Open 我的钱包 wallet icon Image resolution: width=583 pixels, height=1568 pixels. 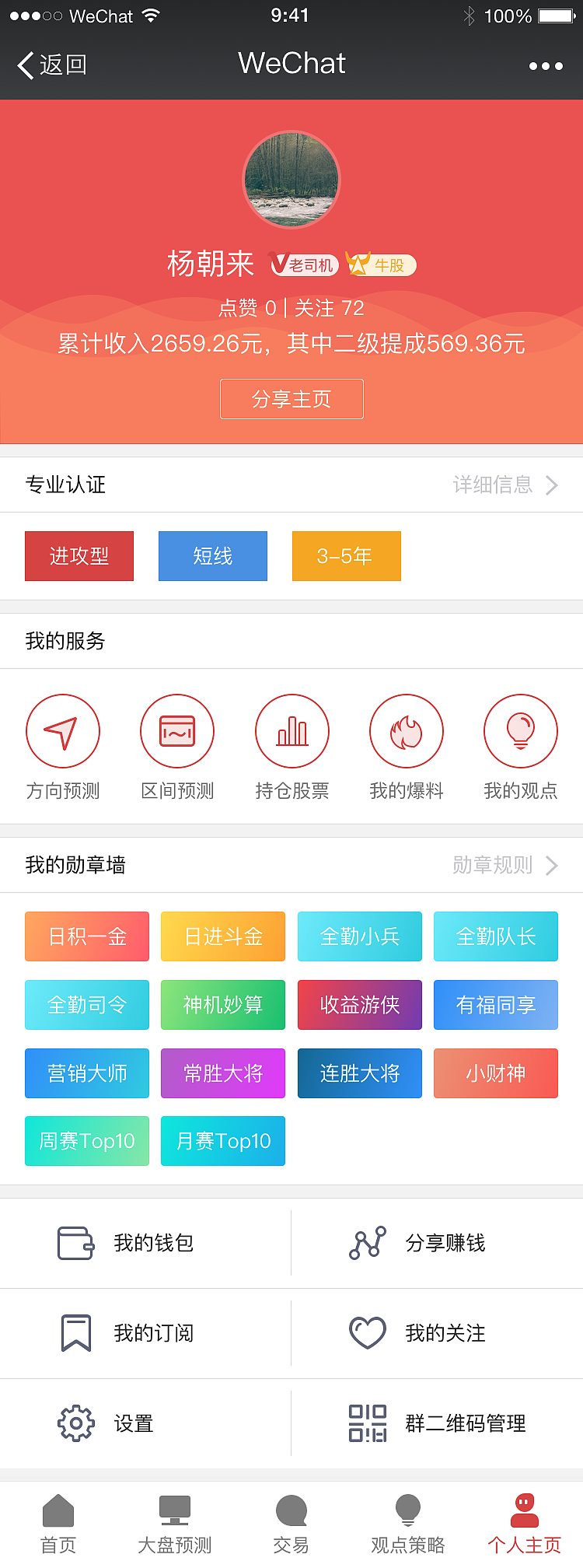pos(75,1243)
